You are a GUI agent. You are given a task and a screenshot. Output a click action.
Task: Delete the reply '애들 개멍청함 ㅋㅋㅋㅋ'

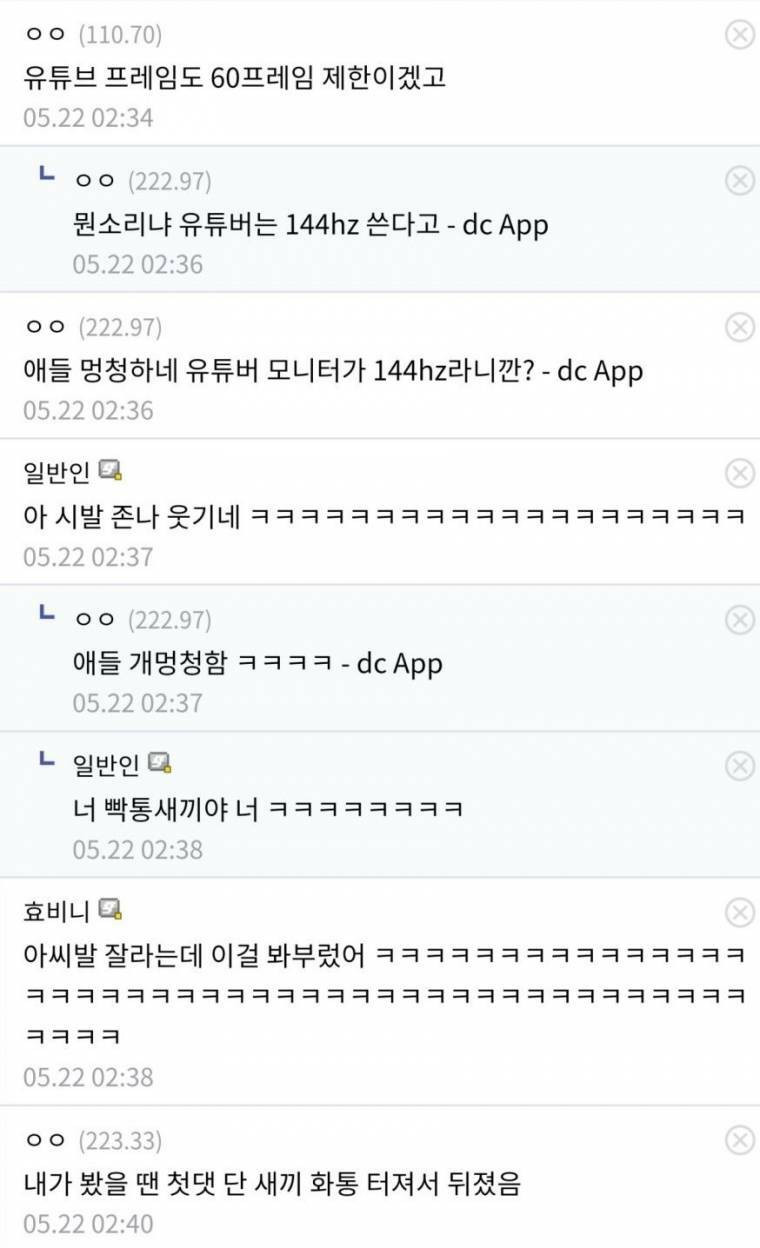(x=739, y=620)
